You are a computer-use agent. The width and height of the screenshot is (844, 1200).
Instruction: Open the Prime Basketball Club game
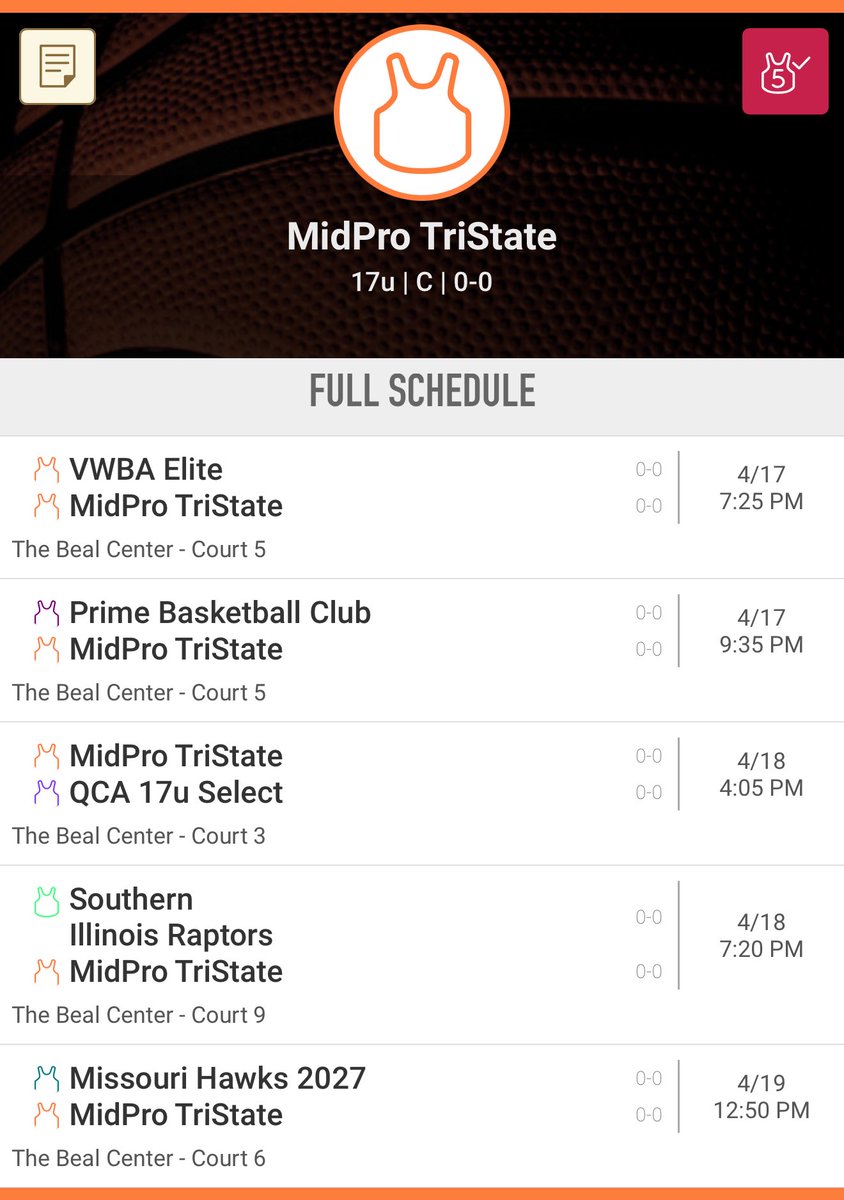[422, 650]
